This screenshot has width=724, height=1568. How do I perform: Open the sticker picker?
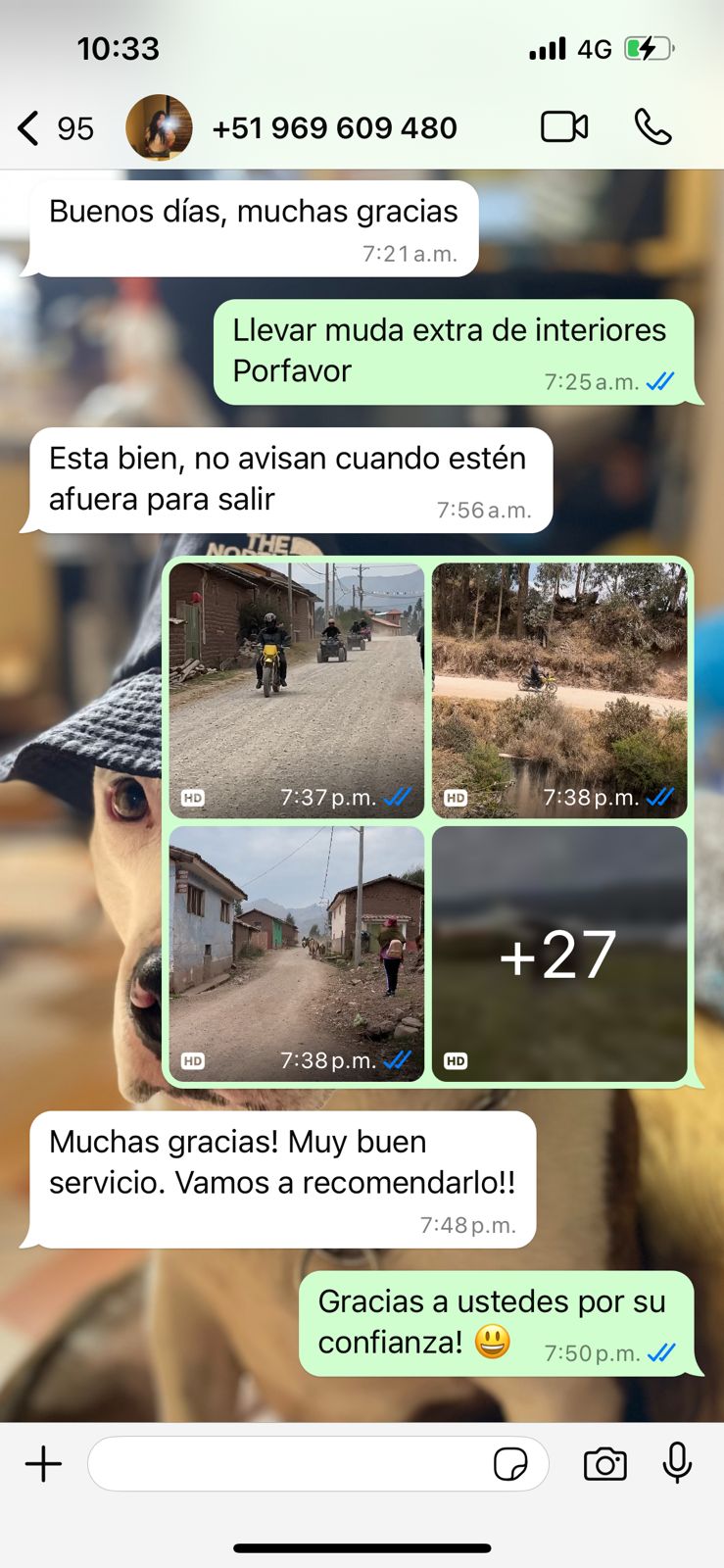510,1464
